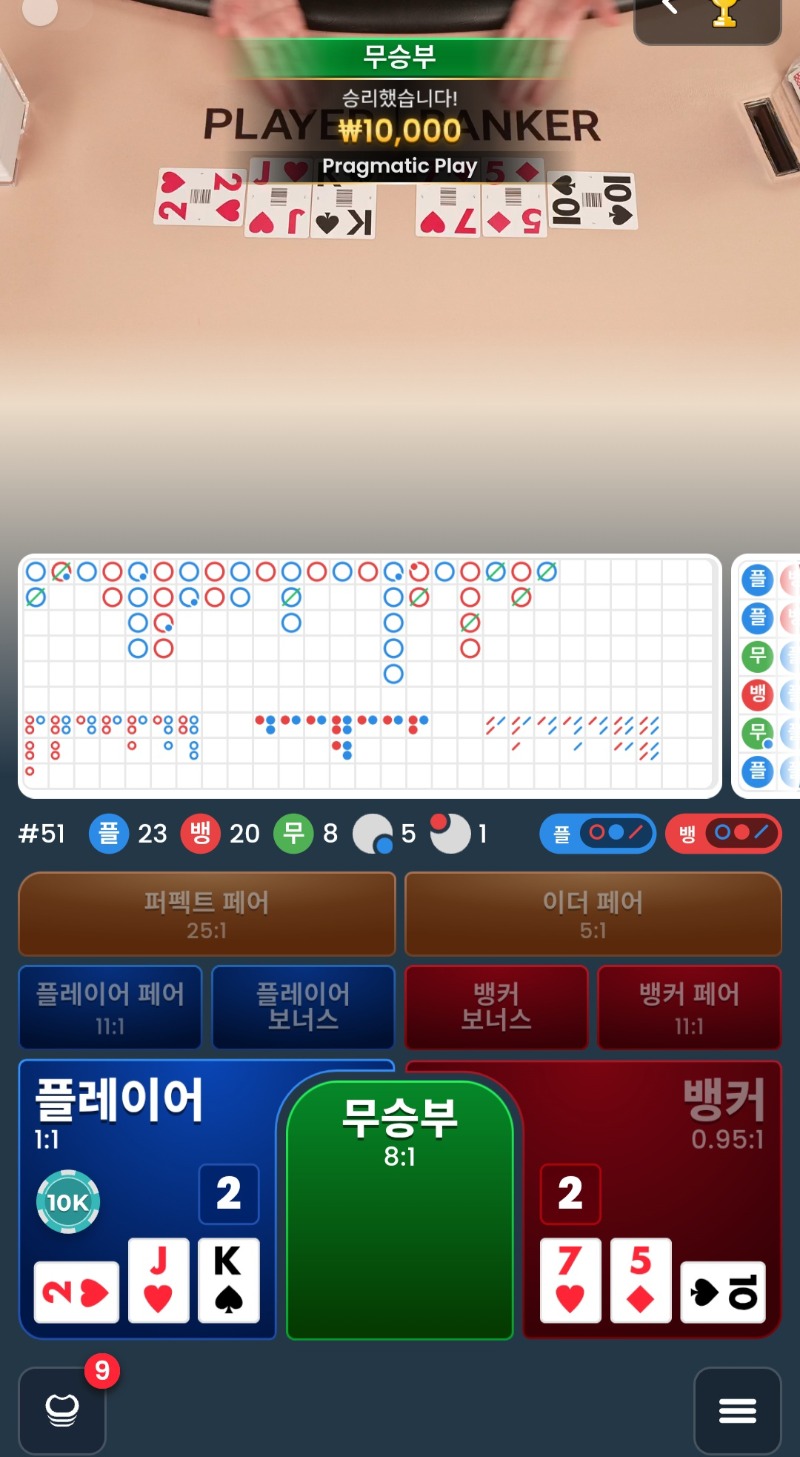The image size is (800, 1457).
Task: Place a bet on 퍼펙트 페어 25:1
Action: pyautogui.click(x=207, y=914)
